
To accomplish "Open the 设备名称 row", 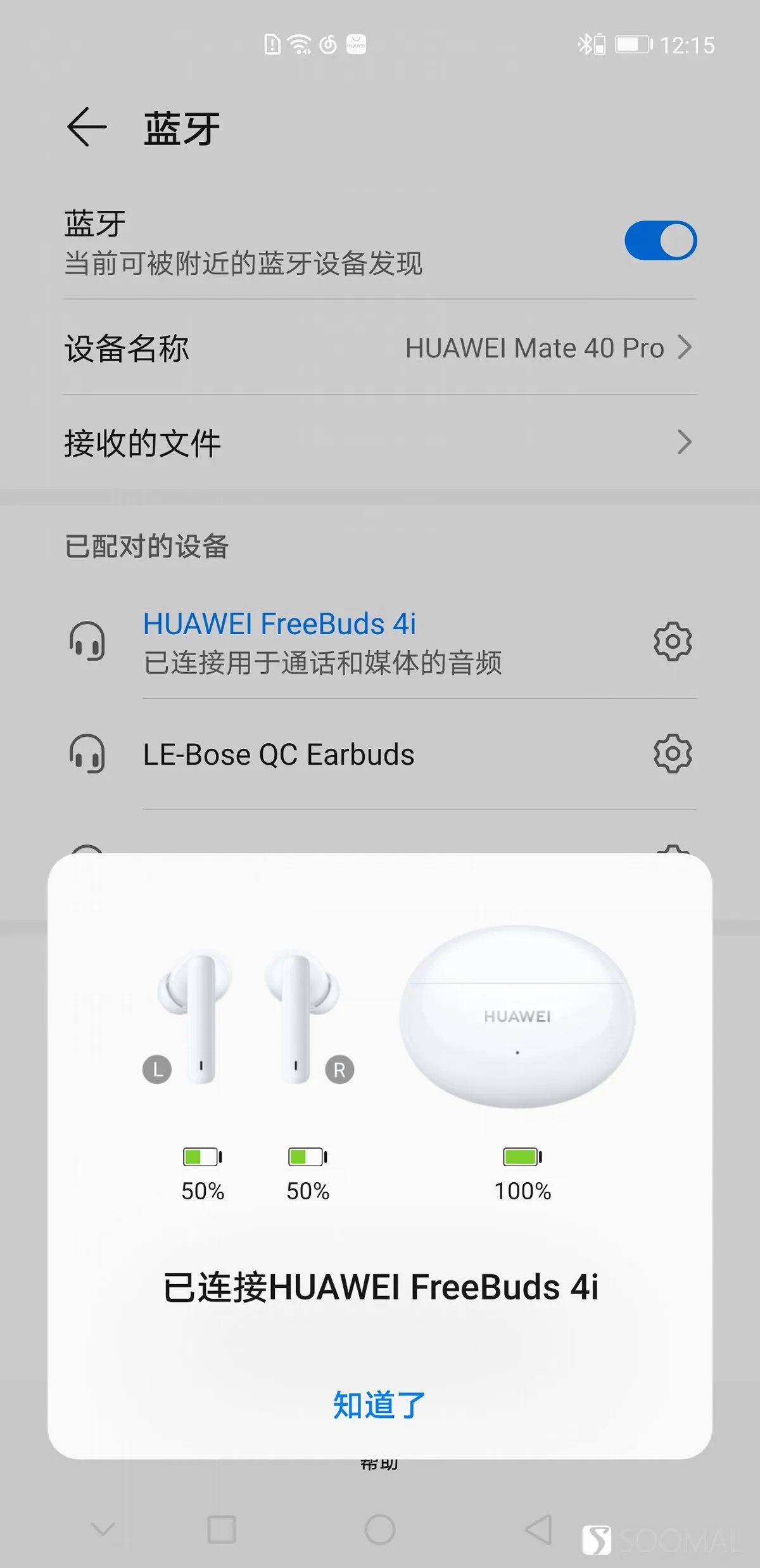I will 380,348.
